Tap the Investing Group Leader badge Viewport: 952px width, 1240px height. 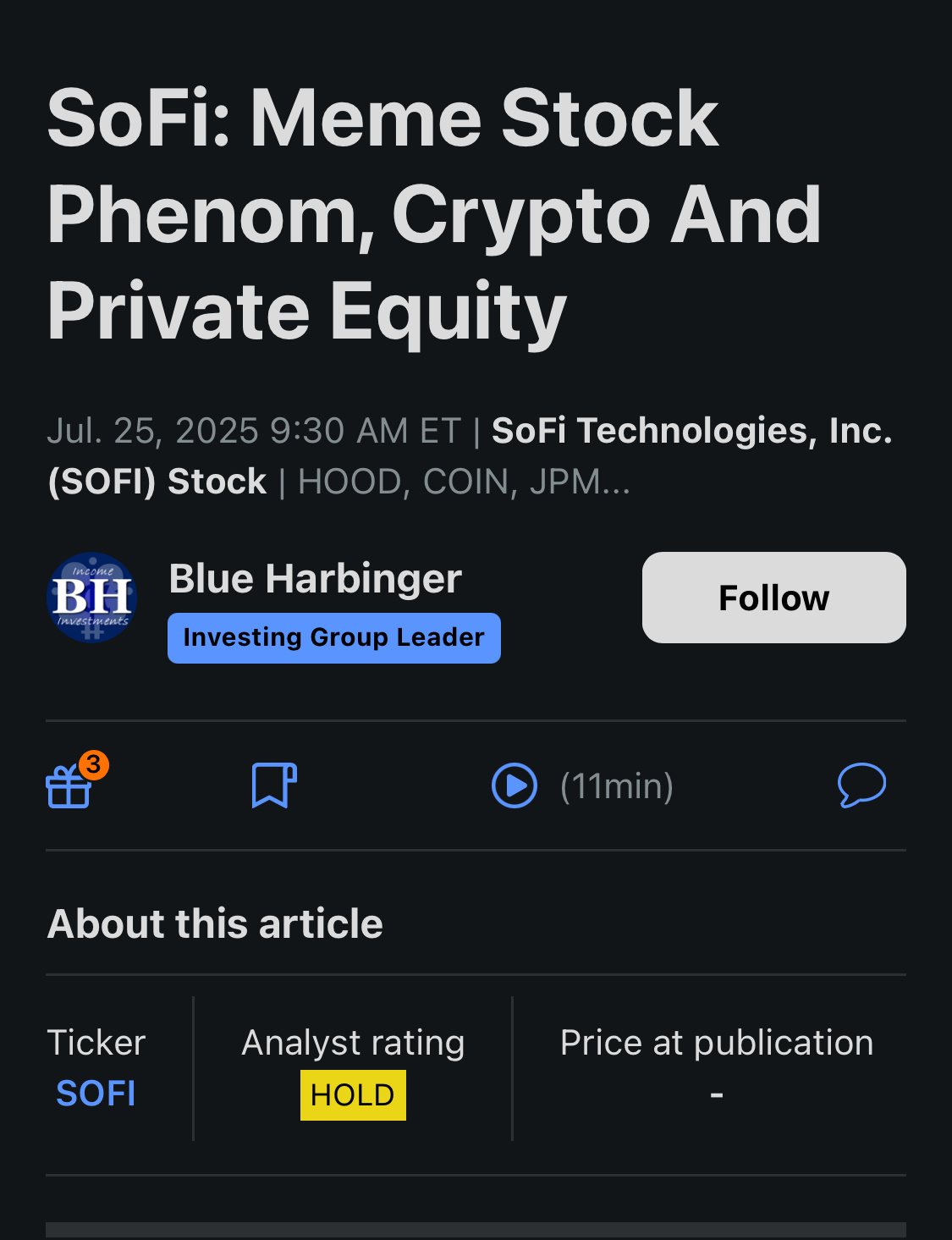(x=333, y=637)
